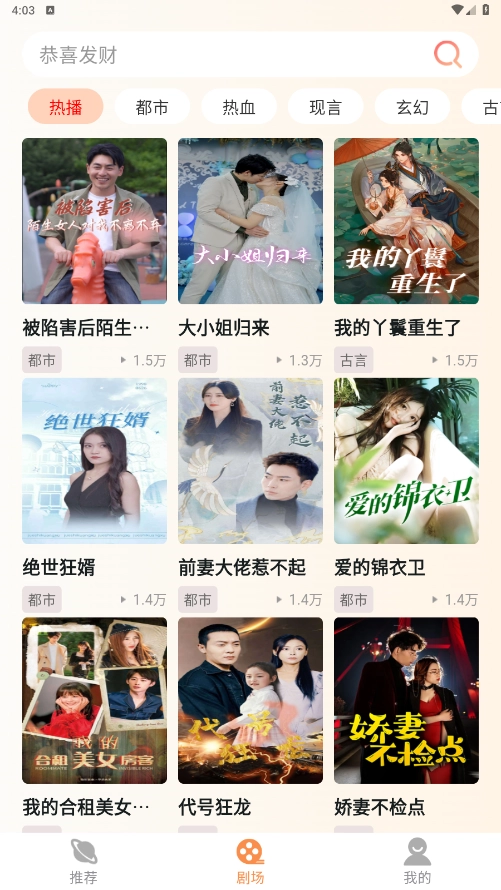Choose the 现言 category chip
This screenshot has width=501, height=890.
tap(326, 107)
